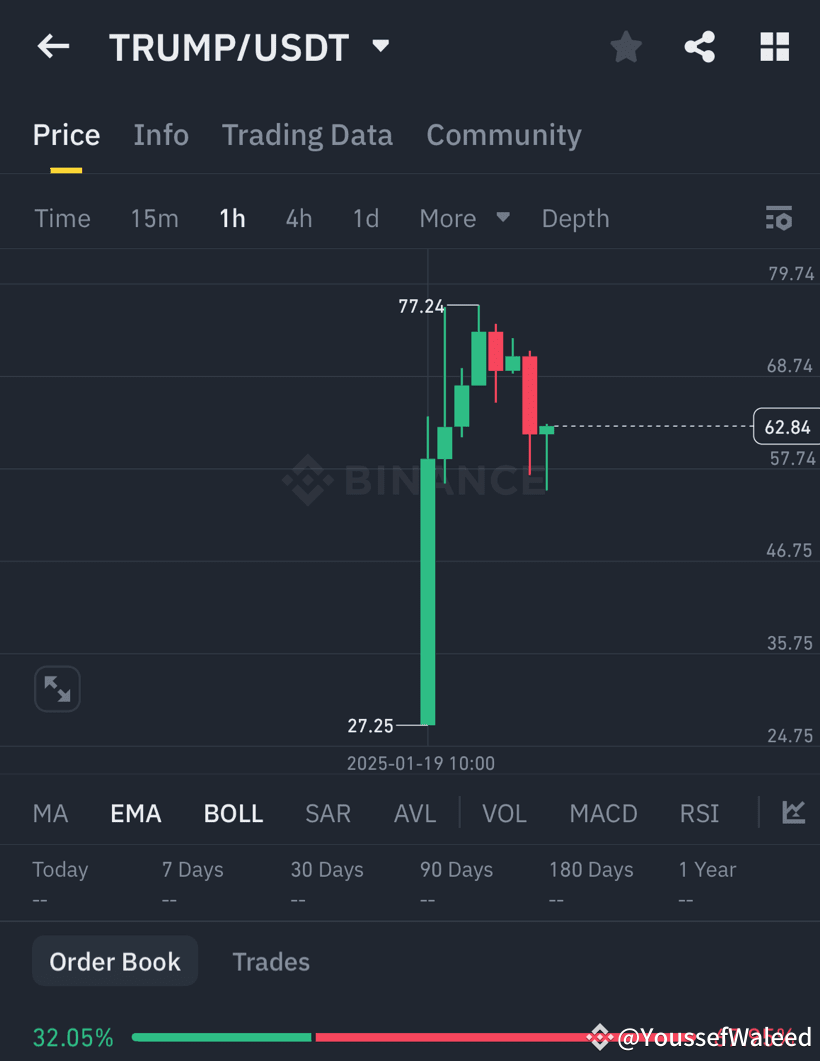Tap the buy/sell ratio bar at bottom
The height and width of the screenshot is (1061, 820).
(x=400, y=1037)
